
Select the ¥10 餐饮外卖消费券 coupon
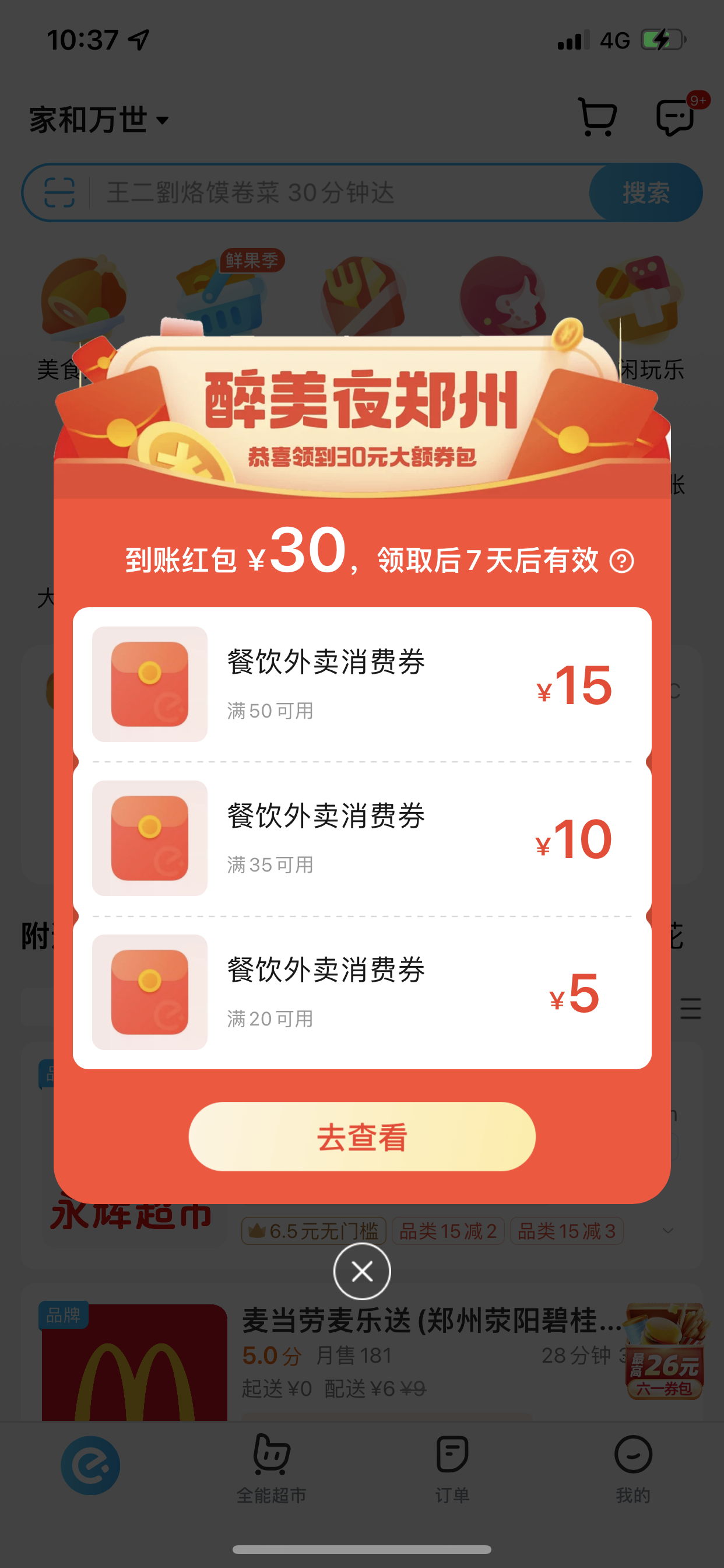[362, 838]
